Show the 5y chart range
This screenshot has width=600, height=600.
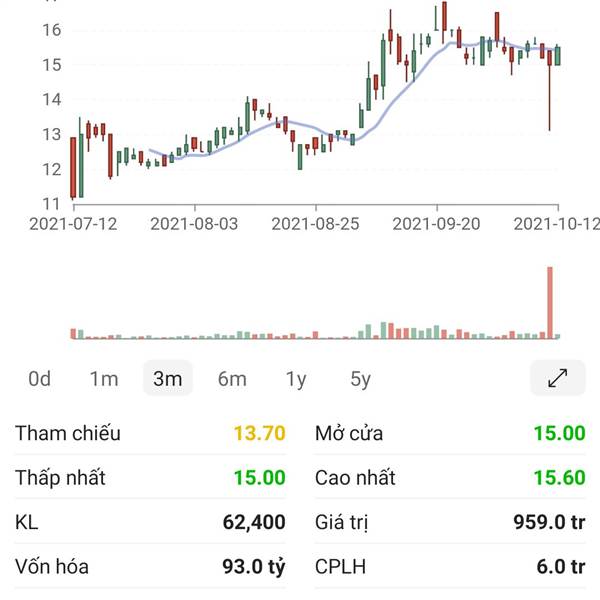tap(360, 379)
